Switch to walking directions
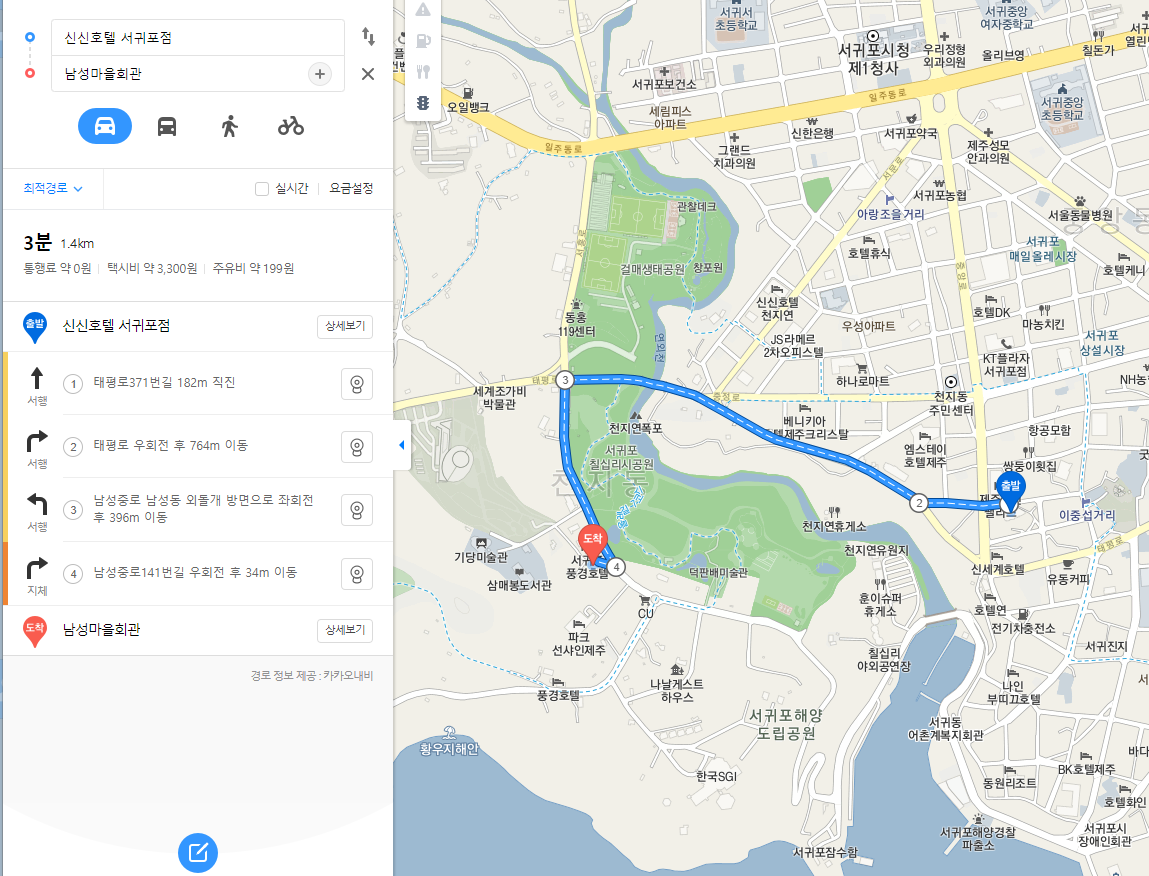Viewport: 1149px width, 876px height. point(229,127)
